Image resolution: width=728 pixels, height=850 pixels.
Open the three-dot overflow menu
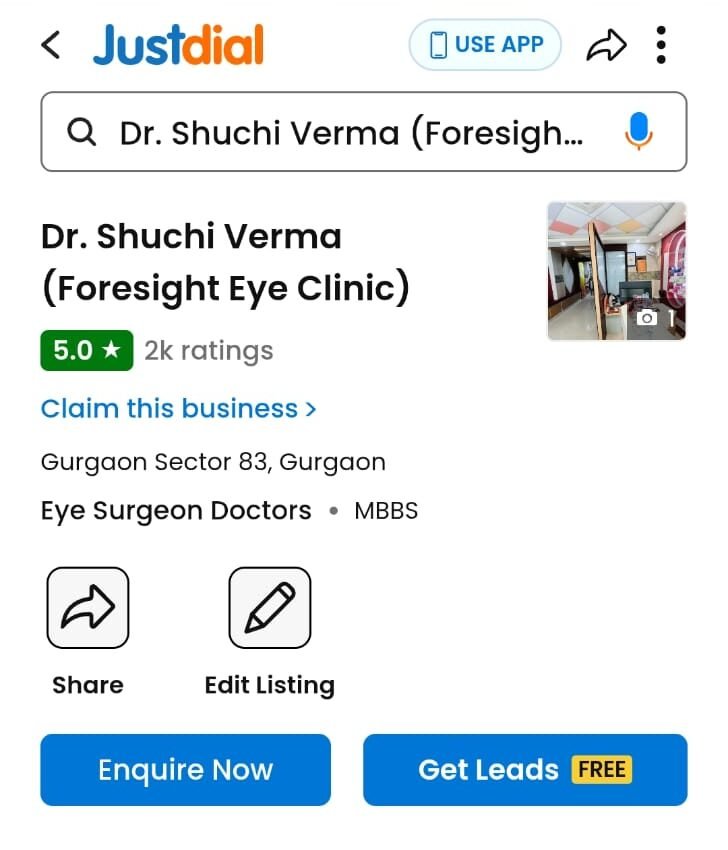tap(661, 45)
